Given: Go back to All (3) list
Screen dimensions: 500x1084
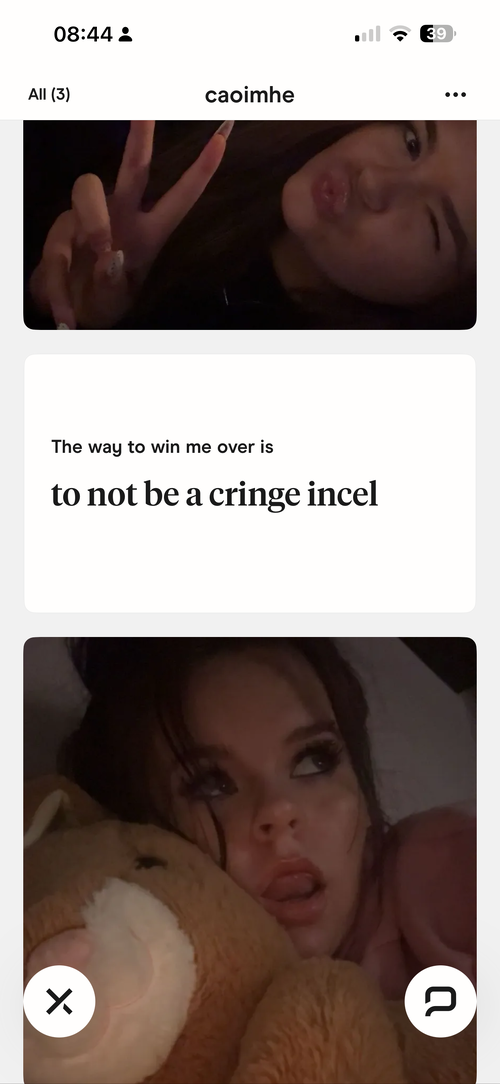Looking at the screenshot, I should click(x=49, y=95).
